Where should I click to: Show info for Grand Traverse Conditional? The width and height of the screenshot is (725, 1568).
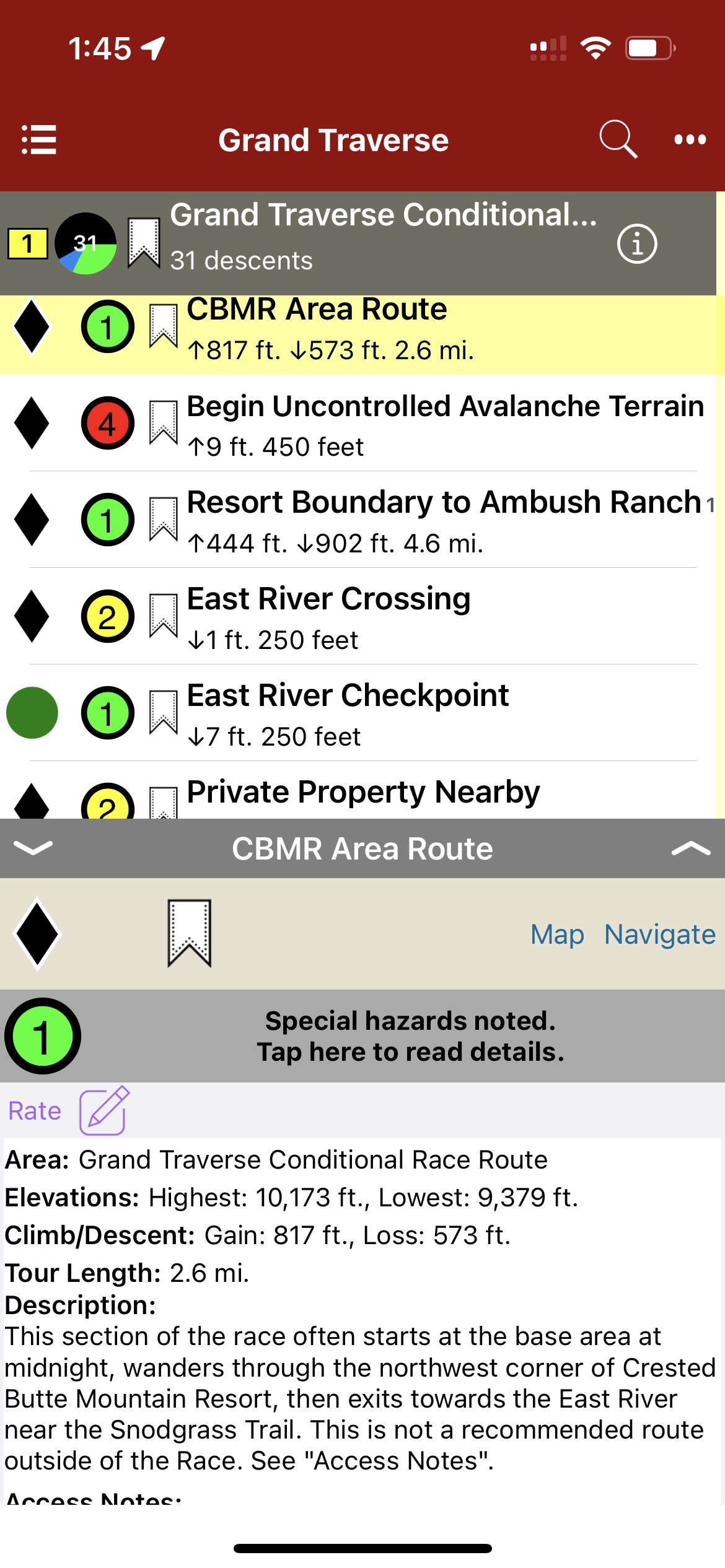pos(637,244)
